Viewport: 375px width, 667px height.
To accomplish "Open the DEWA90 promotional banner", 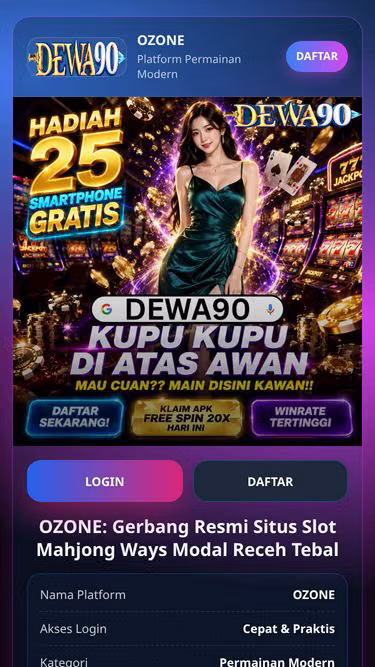I will click(188, 271).
